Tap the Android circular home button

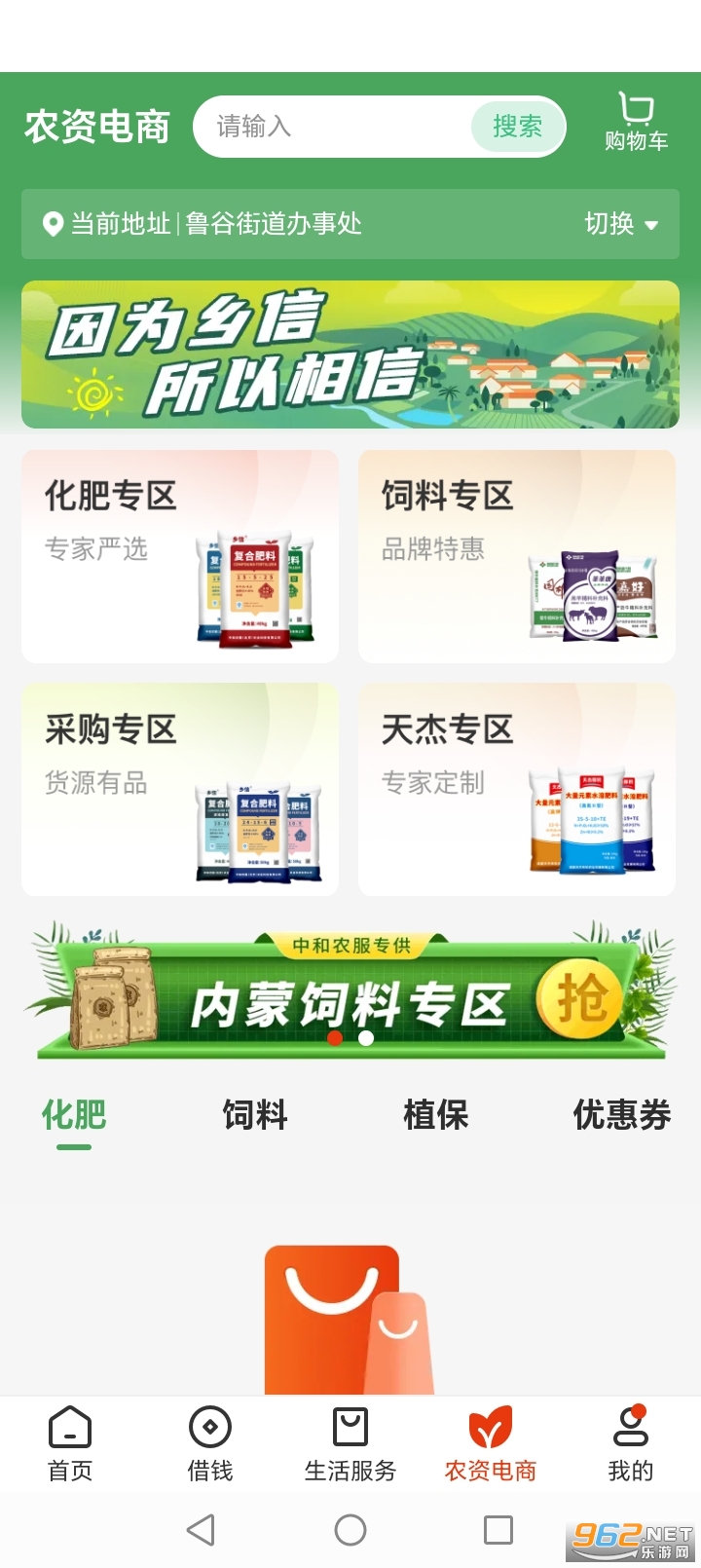pos(350,1531)
